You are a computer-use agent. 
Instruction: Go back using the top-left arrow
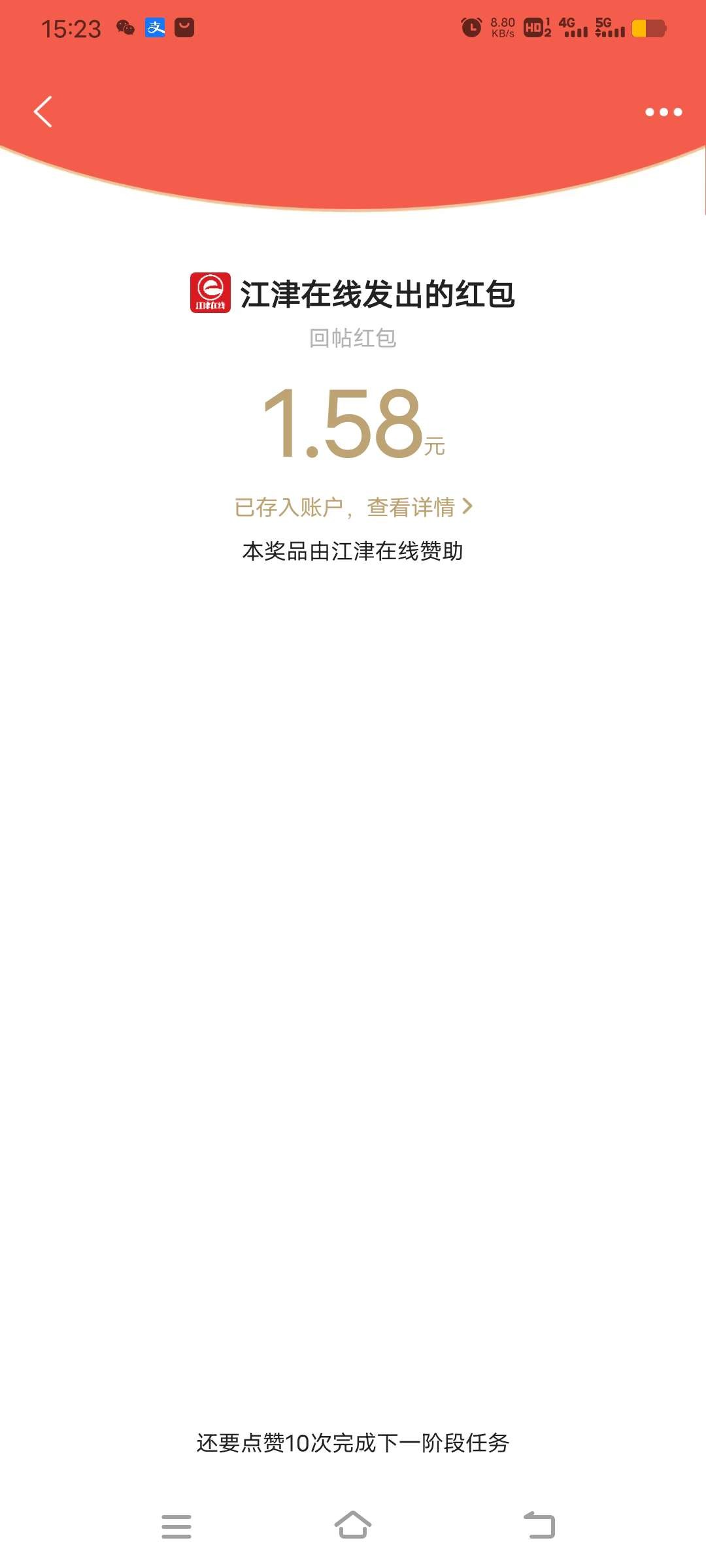click(x=43, y=112)
